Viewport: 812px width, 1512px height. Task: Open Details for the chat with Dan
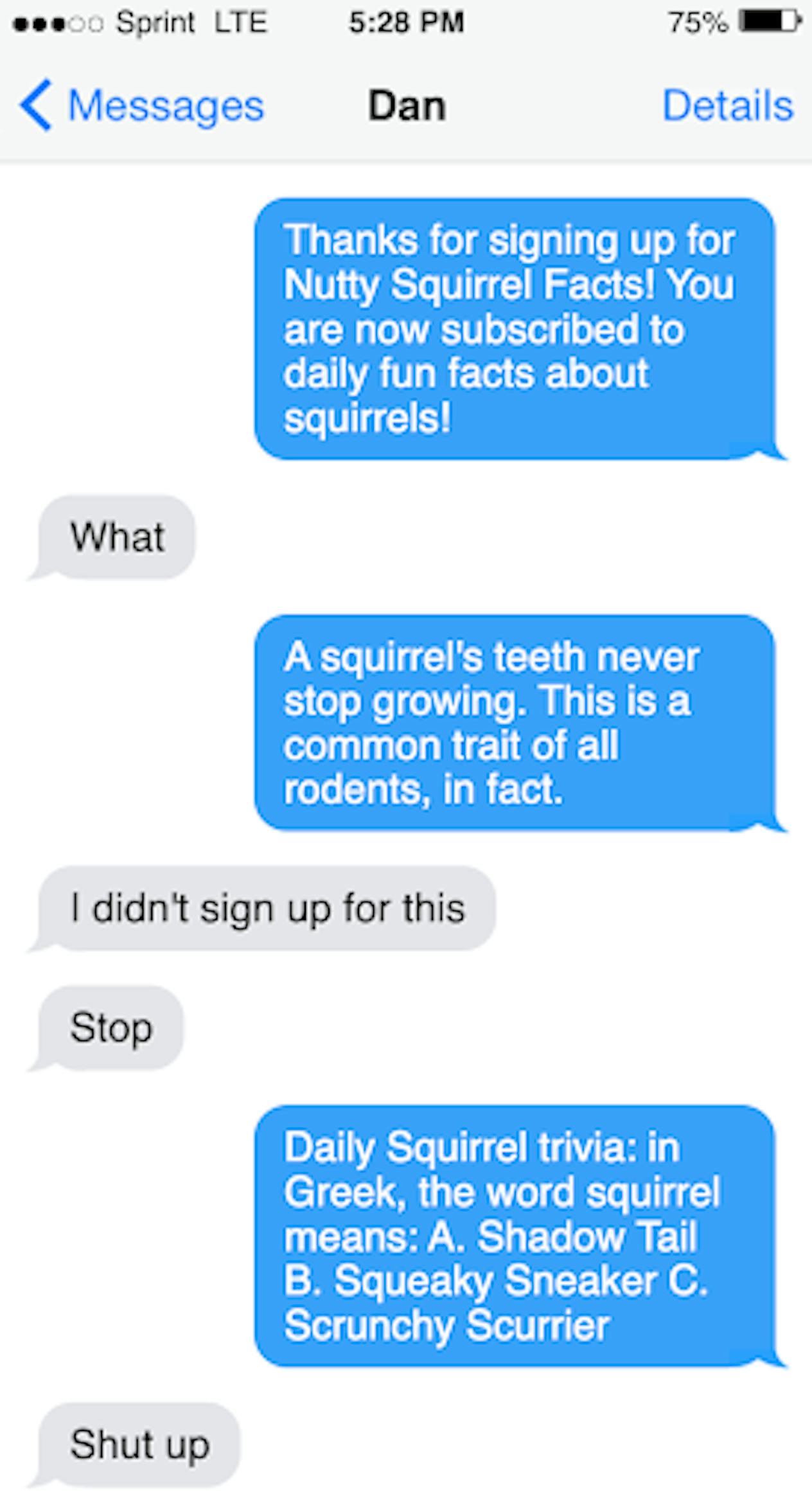(x=727, y=106)
